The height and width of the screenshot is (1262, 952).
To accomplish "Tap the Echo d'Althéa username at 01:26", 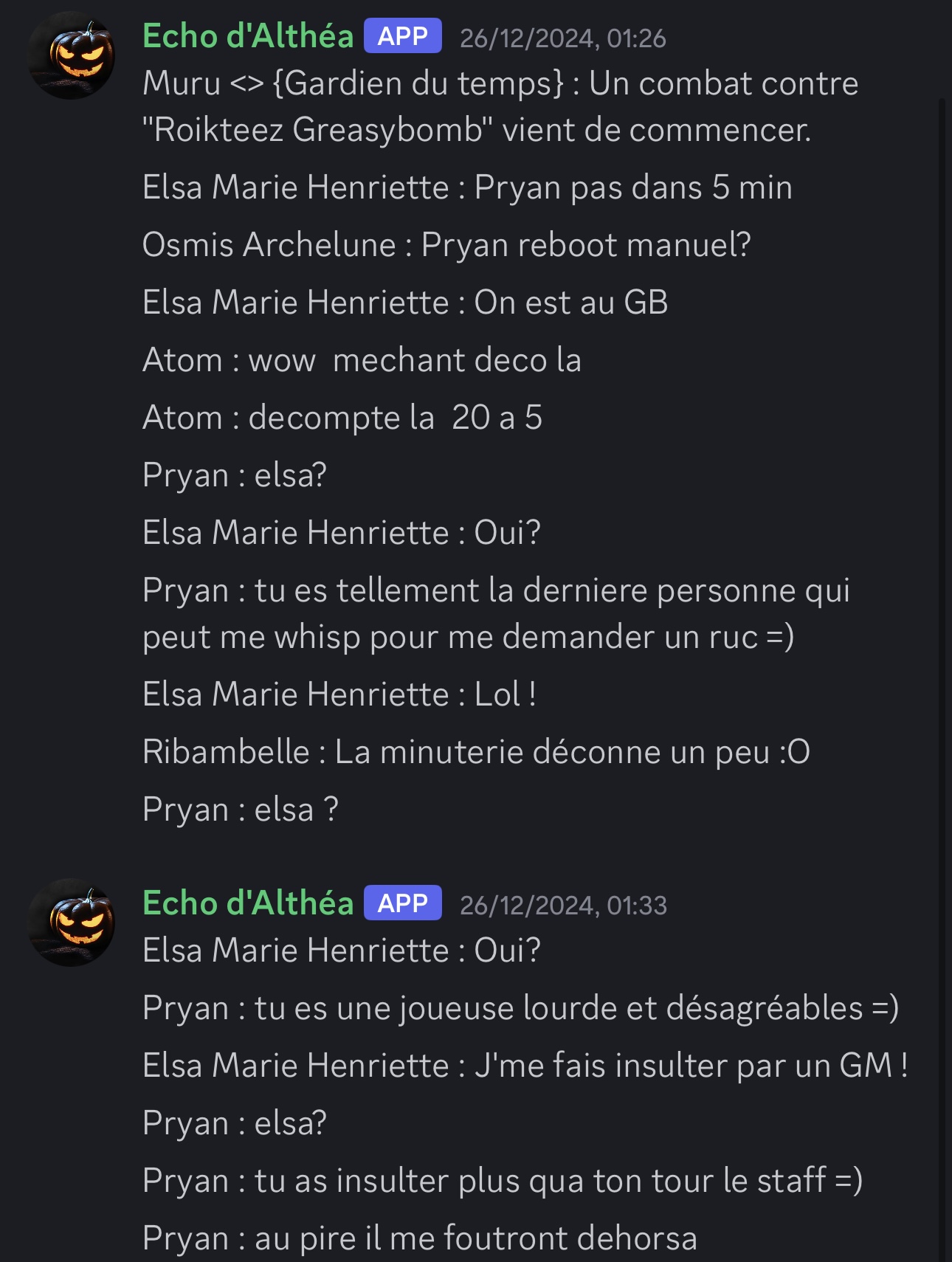I will (248, 36).
